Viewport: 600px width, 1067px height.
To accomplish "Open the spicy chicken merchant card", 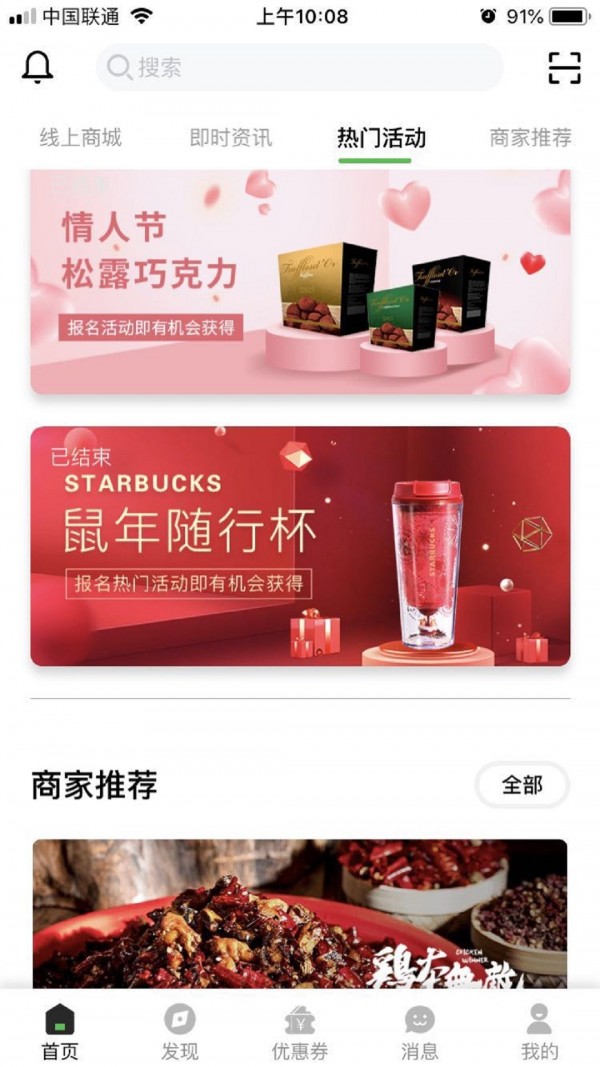I will (x=300, y=913).
